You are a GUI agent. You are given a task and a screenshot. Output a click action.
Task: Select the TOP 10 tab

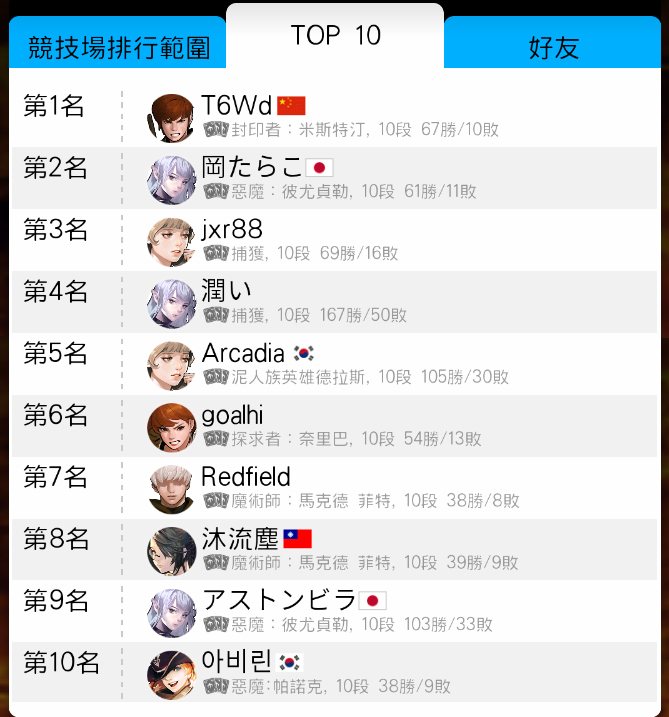point(335,36)
